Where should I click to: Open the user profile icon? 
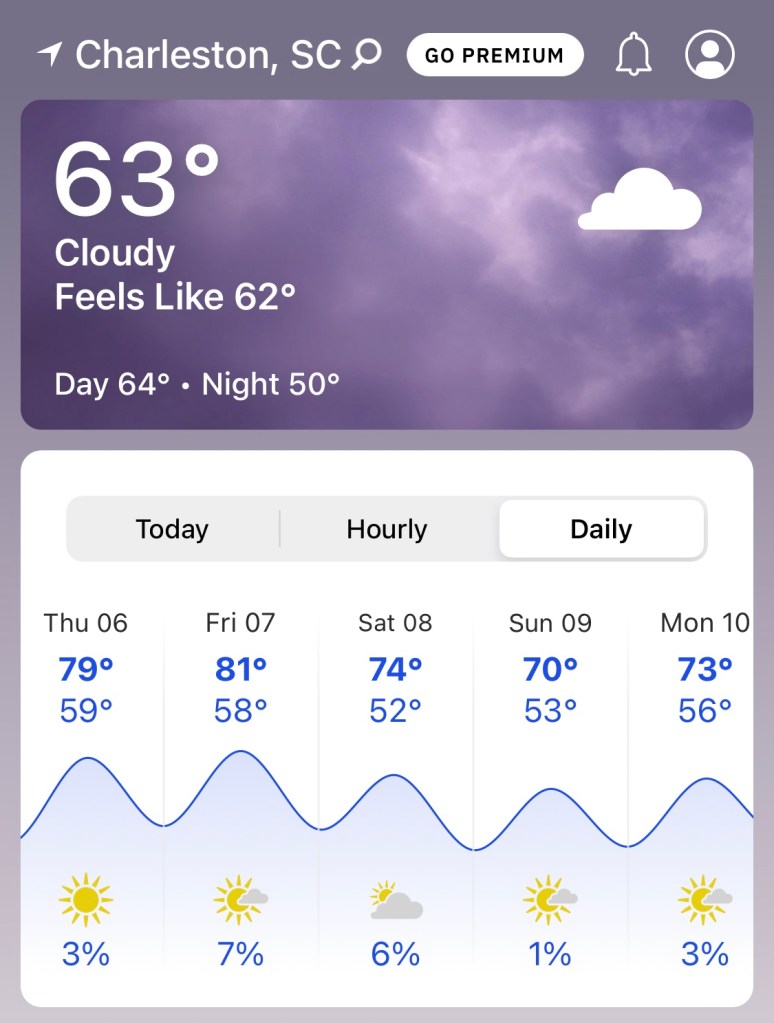[709, 55]
